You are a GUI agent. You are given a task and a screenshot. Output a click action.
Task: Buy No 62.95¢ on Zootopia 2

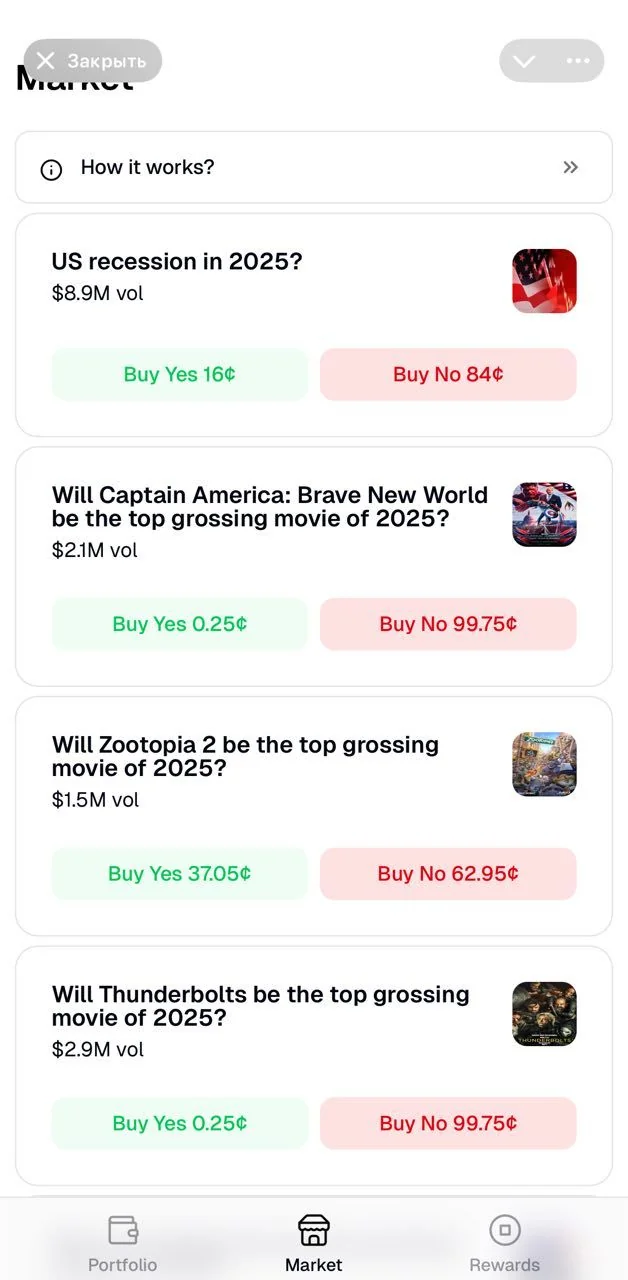pyautogui.click(x=448, y=874)
